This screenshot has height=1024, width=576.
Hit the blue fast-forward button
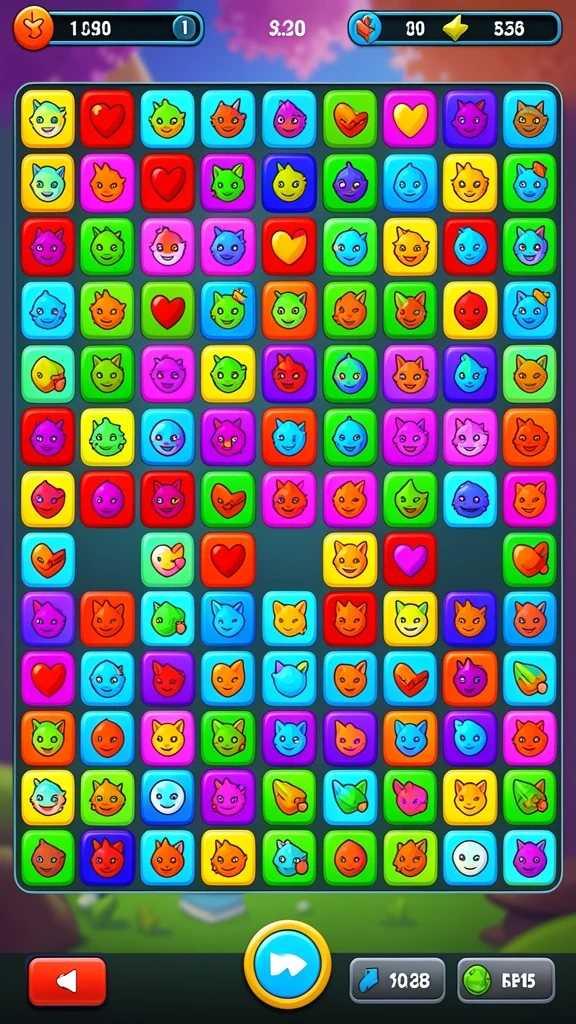click(x=287, y=963)
